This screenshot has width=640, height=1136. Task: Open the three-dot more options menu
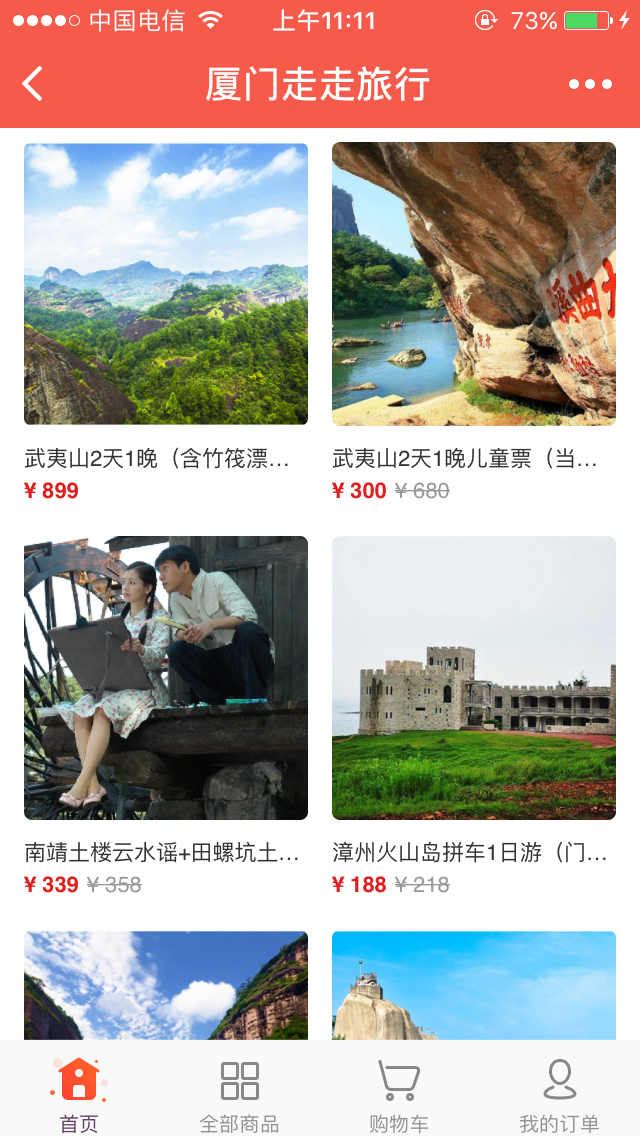[590, 84]
